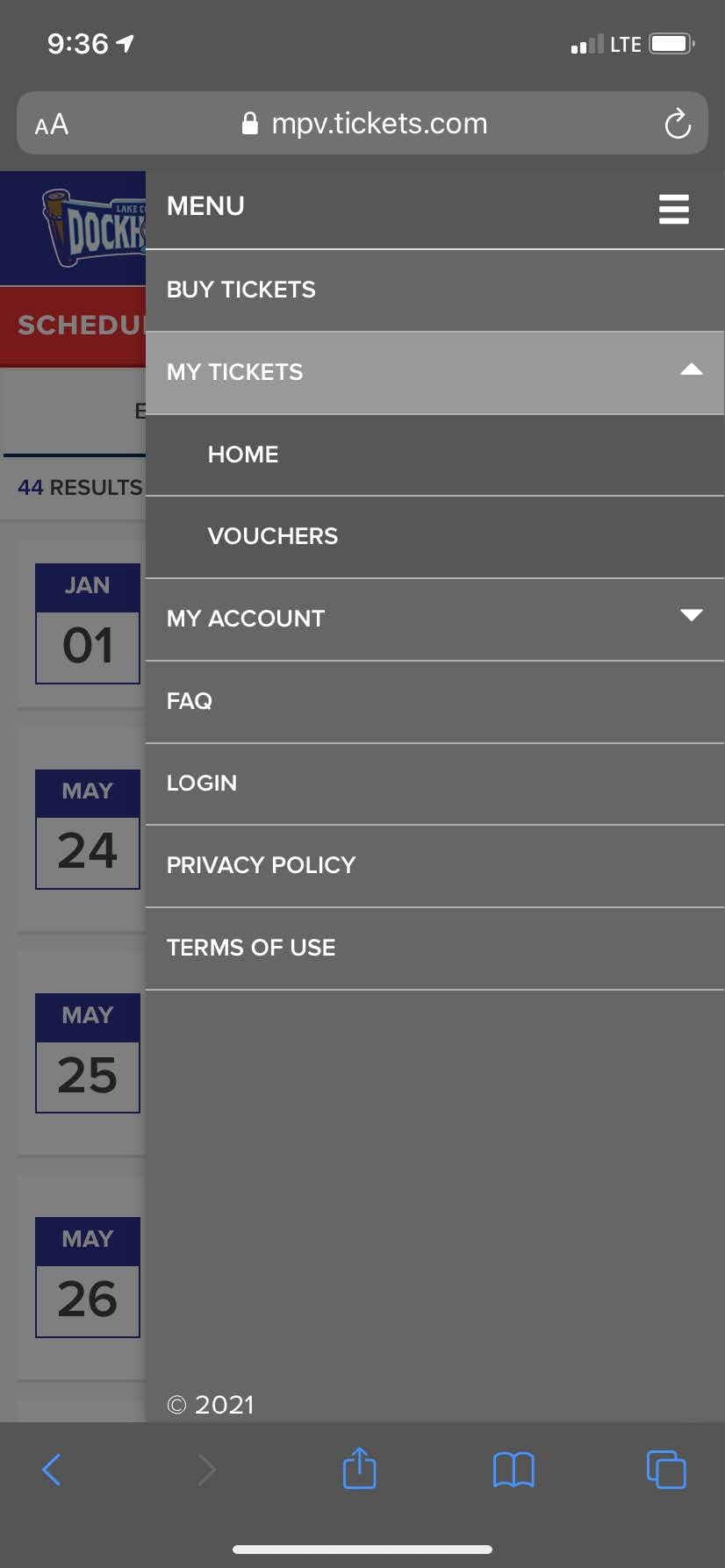Tap the mpv.tickets.com address bar

coord(363,124)
